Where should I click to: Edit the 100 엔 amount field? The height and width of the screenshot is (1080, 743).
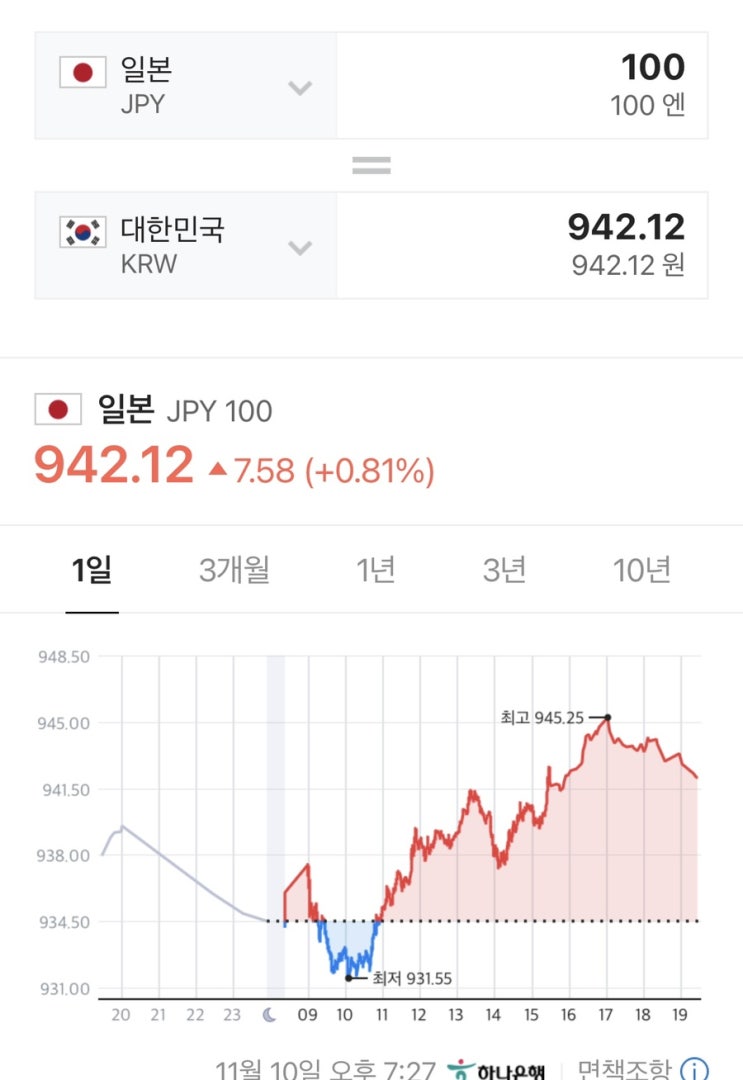tap(522, 85)
